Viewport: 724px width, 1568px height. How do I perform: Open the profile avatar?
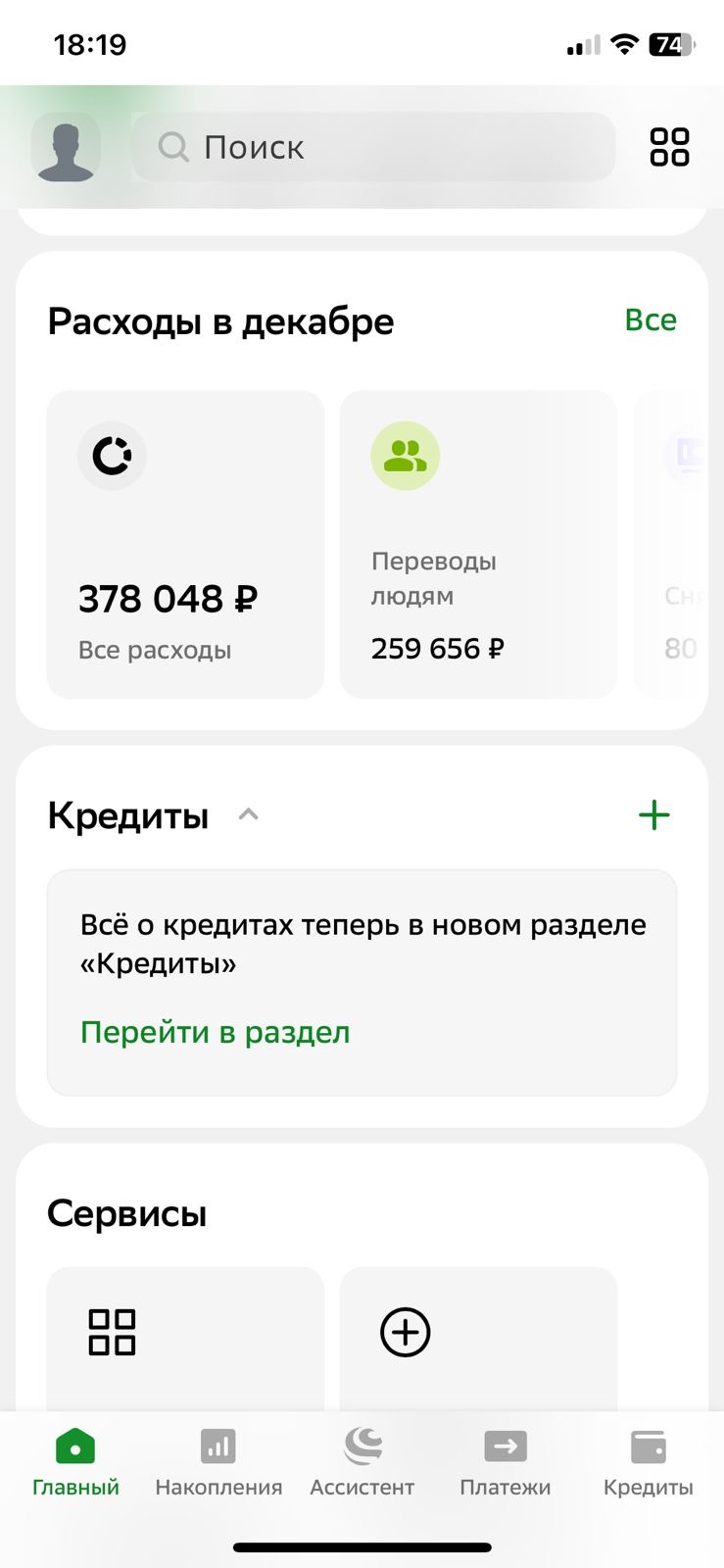coord(66,147)
